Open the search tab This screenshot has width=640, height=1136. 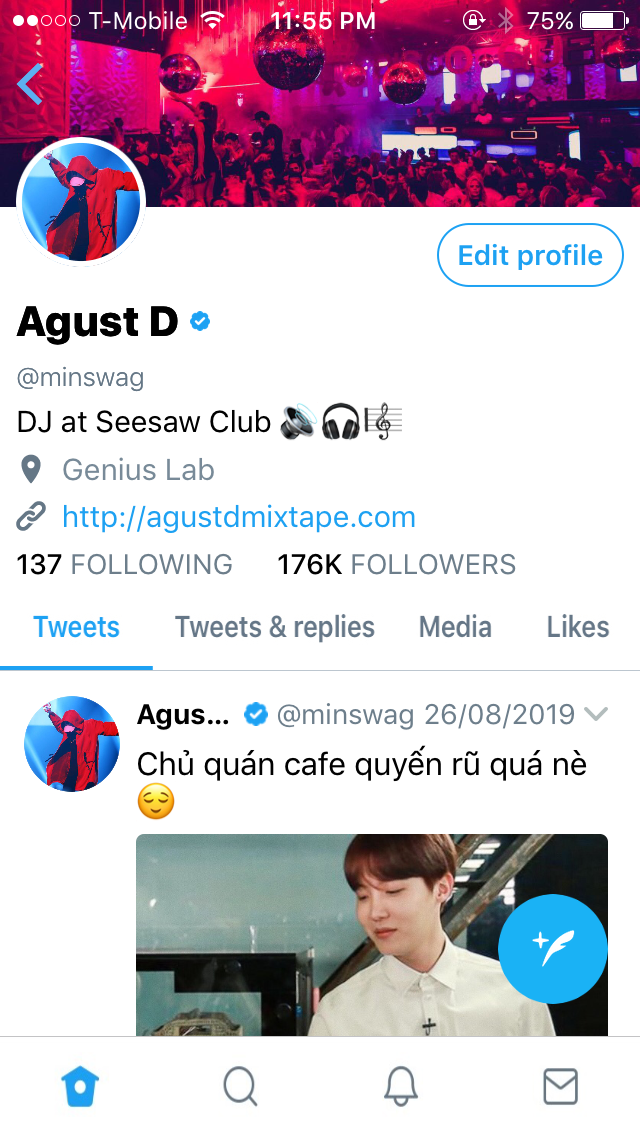pyautogui.click(x=240, y=1086)
